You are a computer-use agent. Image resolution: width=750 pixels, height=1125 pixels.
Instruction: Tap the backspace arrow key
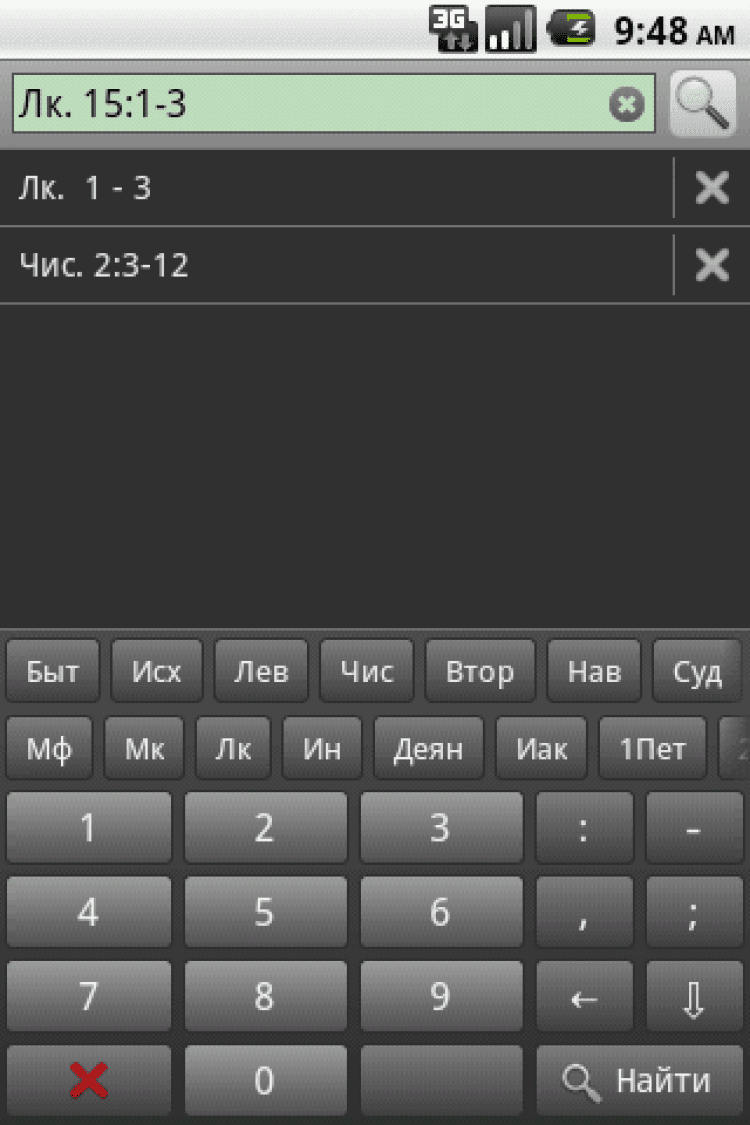coord(584,997)
